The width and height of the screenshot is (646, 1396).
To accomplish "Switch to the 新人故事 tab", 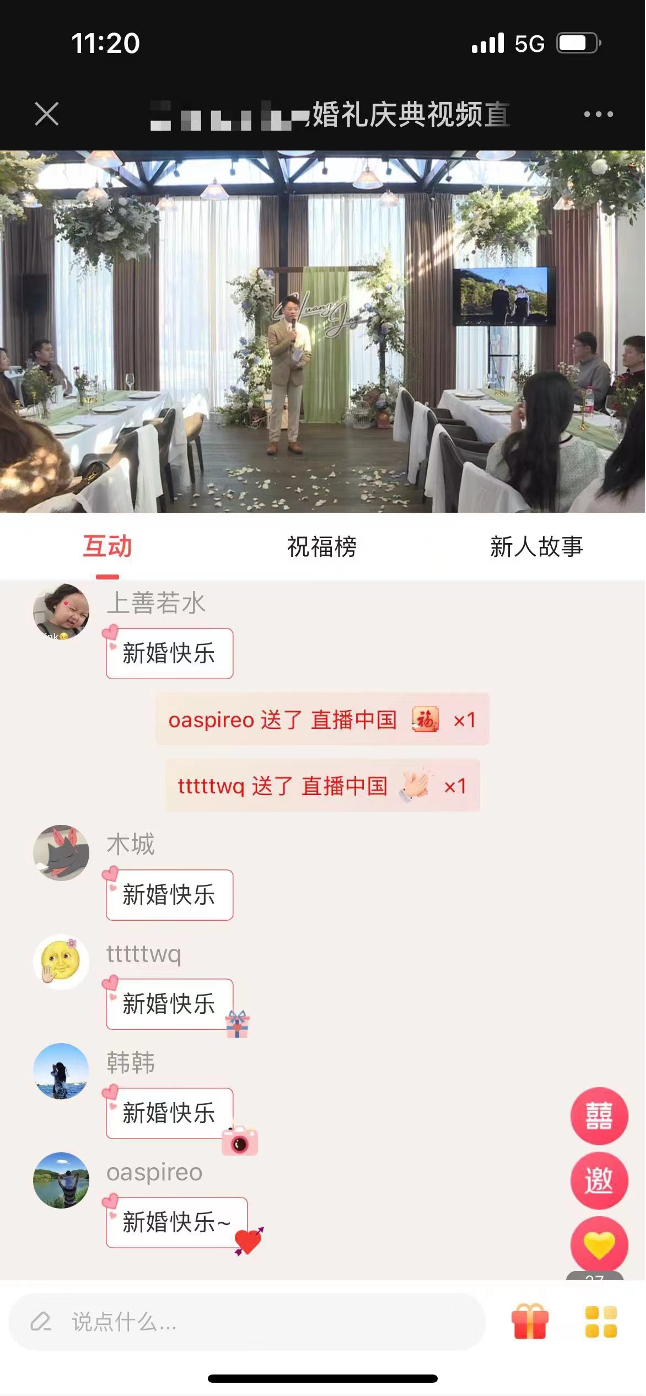I will 537,547.
